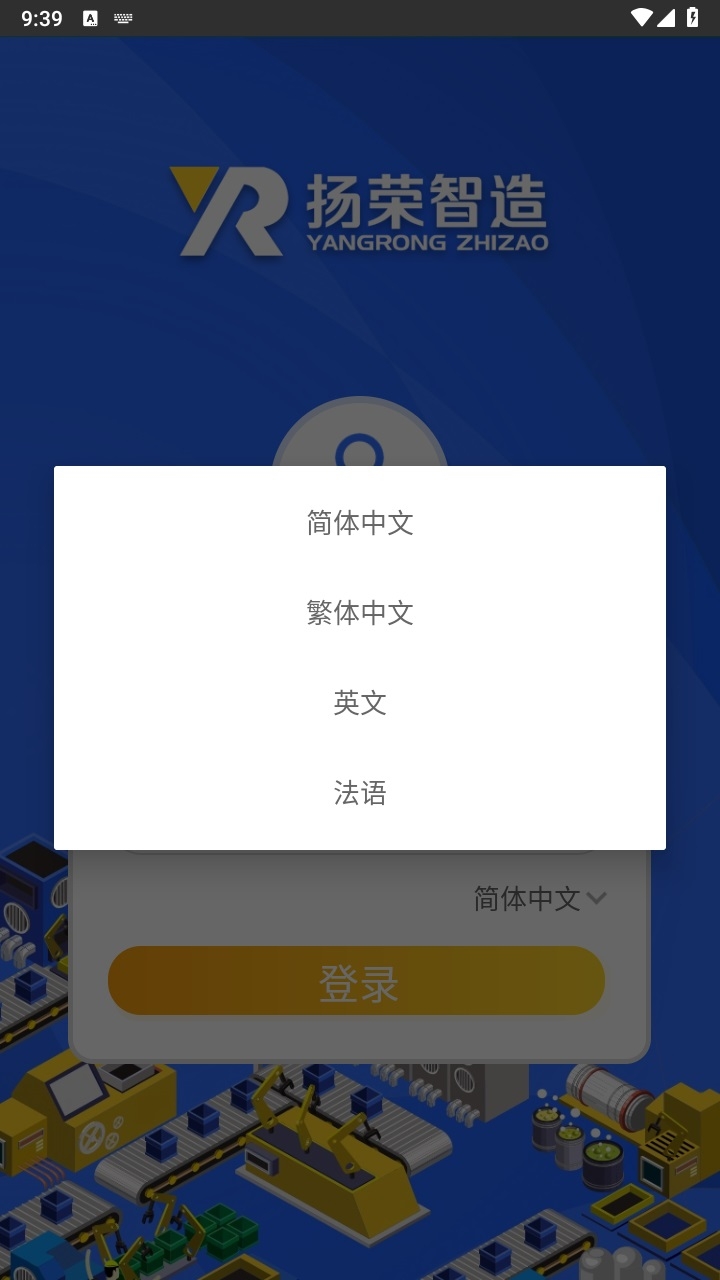Viewport: 720px width, 1280px height.
Task: Select the currently active language option
Action: tap(360, 523)
